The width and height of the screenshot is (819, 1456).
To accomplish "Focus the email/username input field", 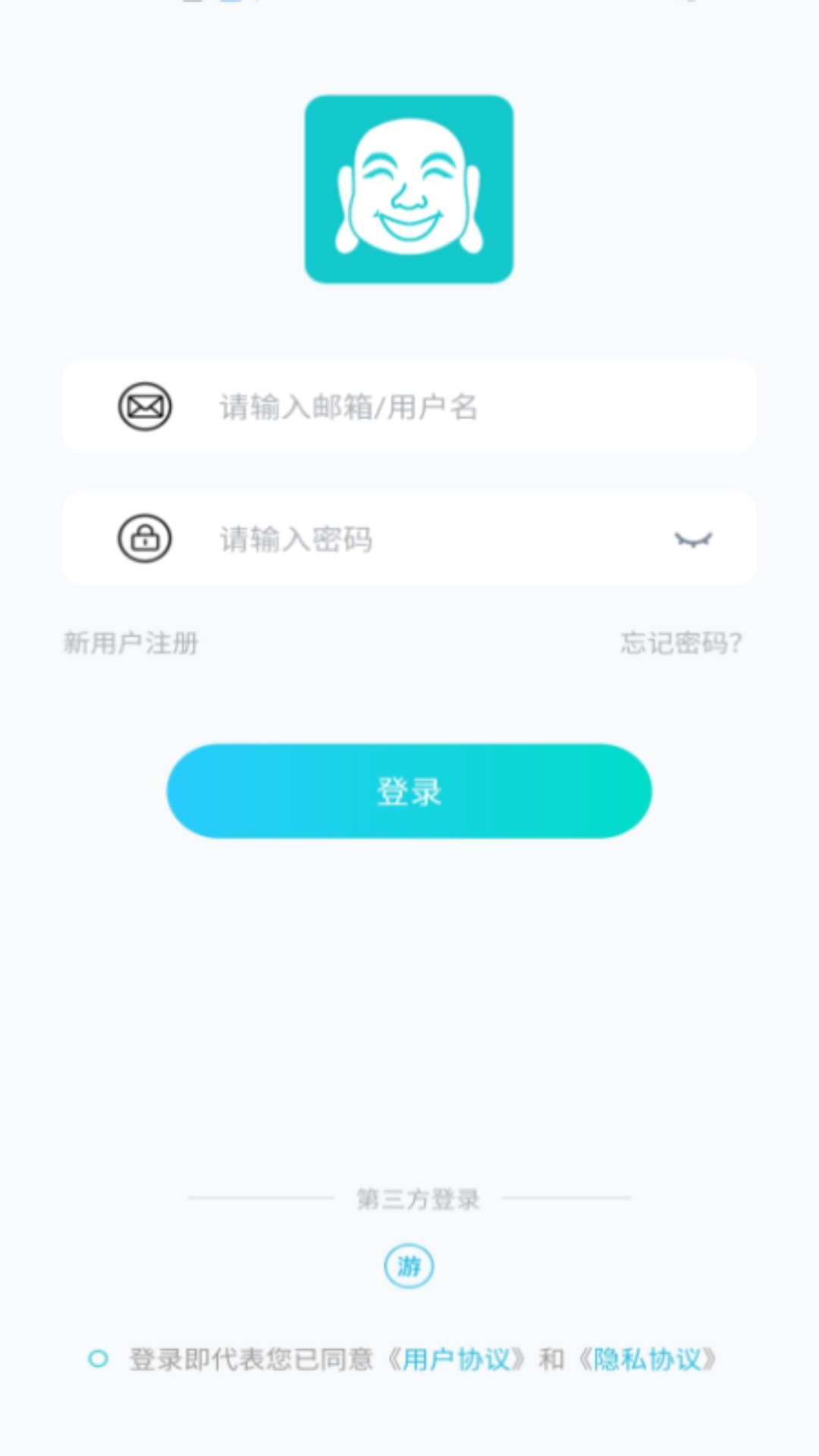I will point(455,407).
